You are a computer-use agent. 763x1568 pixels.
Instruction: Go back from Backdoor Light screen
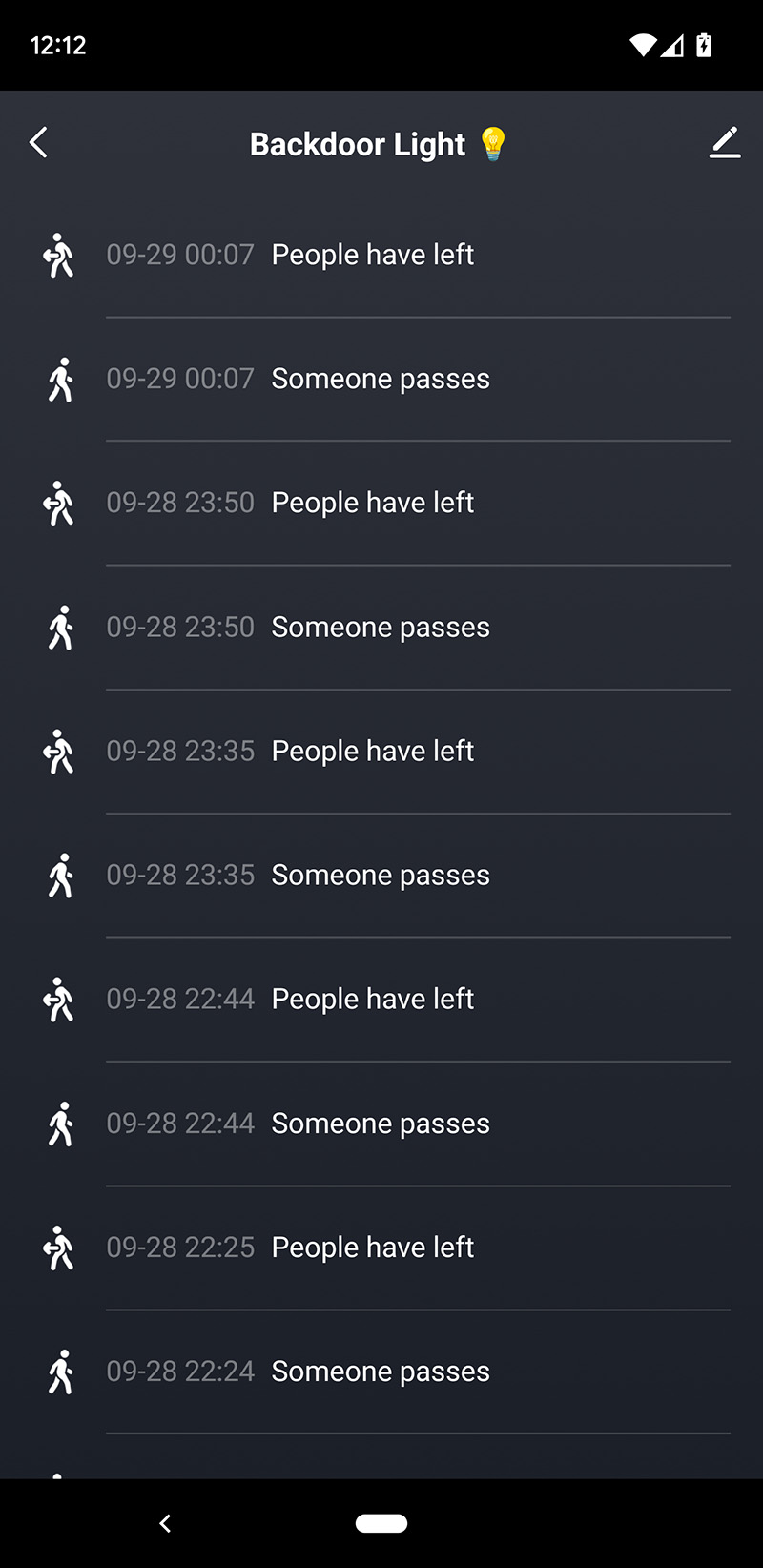pos(39,143)
